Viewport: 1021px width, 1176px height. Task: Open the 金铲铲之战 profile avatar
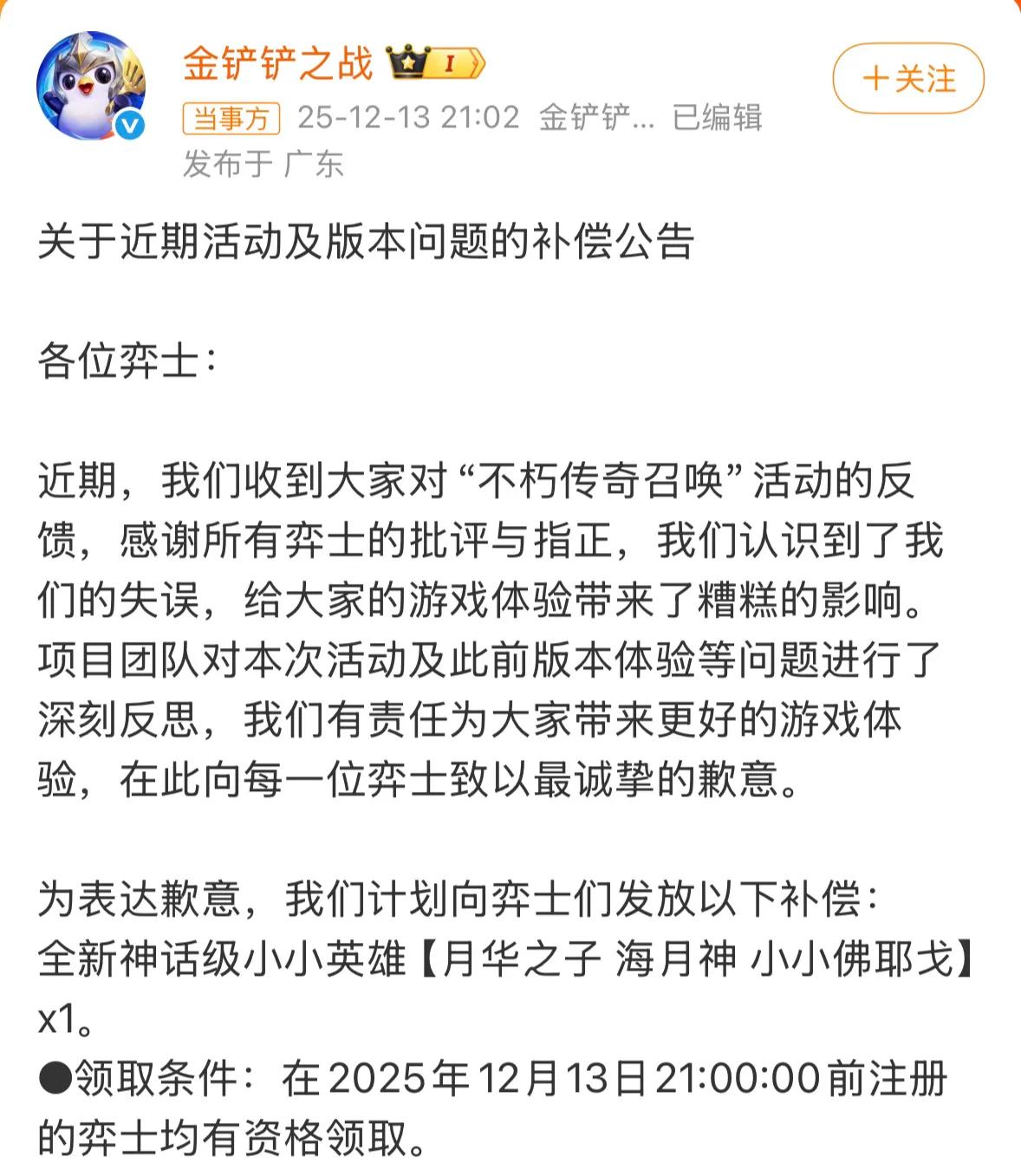[91, 86]
